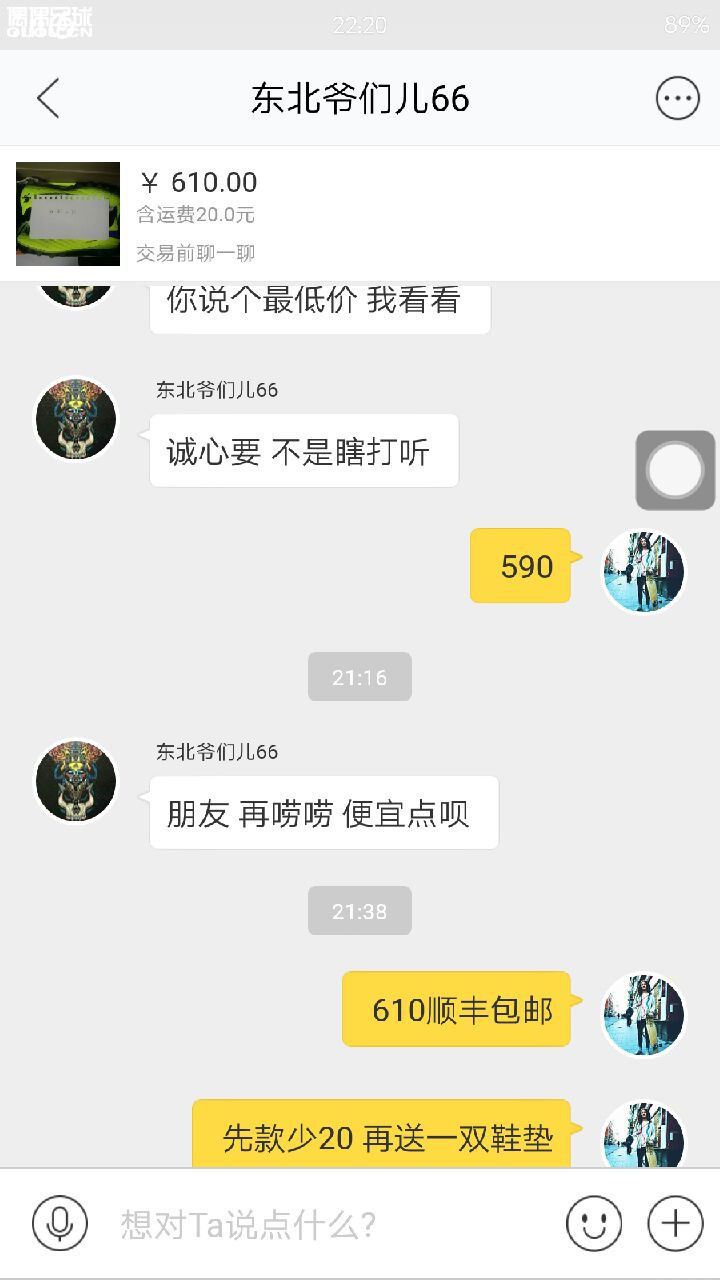The height and width of the screenshot is (1280, 720).
Task: Tap the 21:38 timestamp marker
Action: coord(360,910)
